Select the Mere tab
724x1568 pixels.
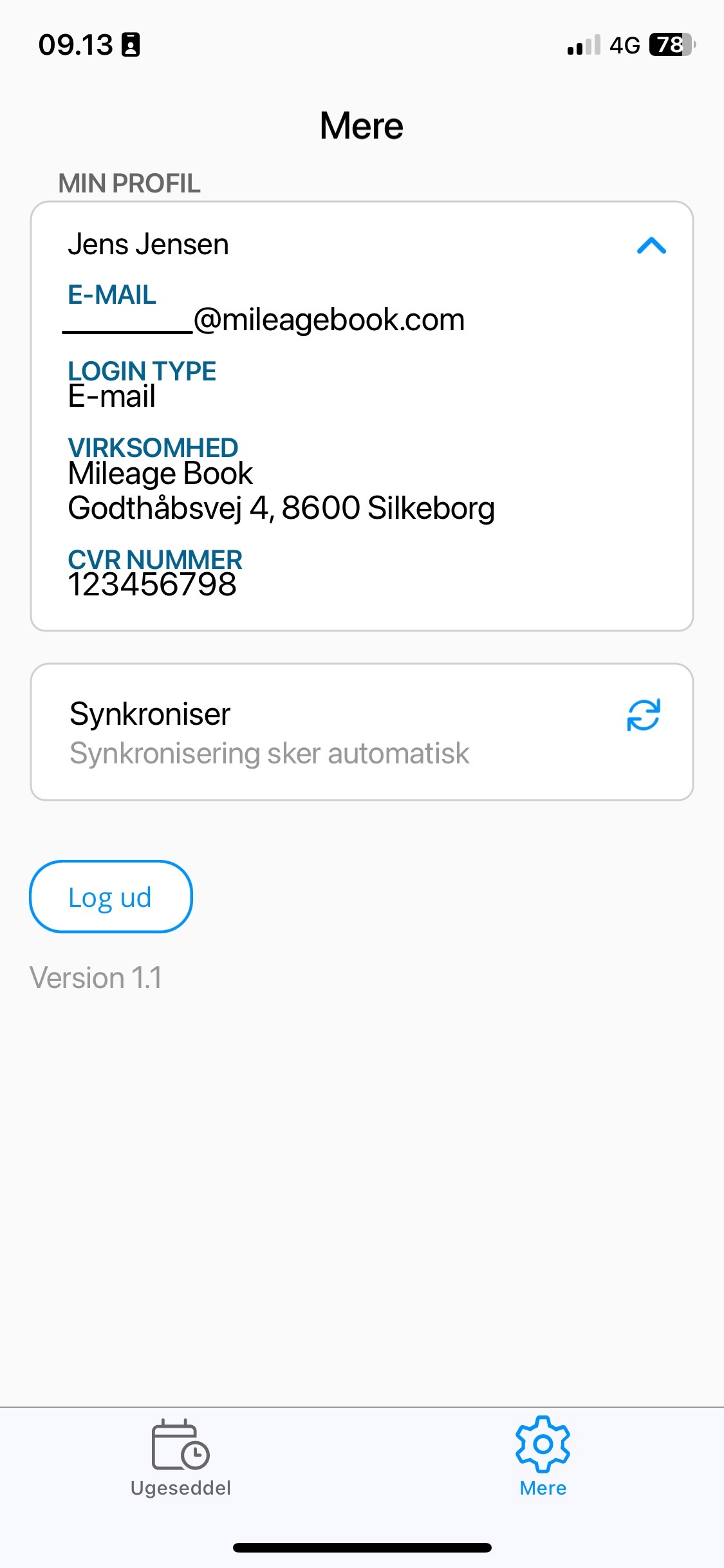(x=543, y=1457)
